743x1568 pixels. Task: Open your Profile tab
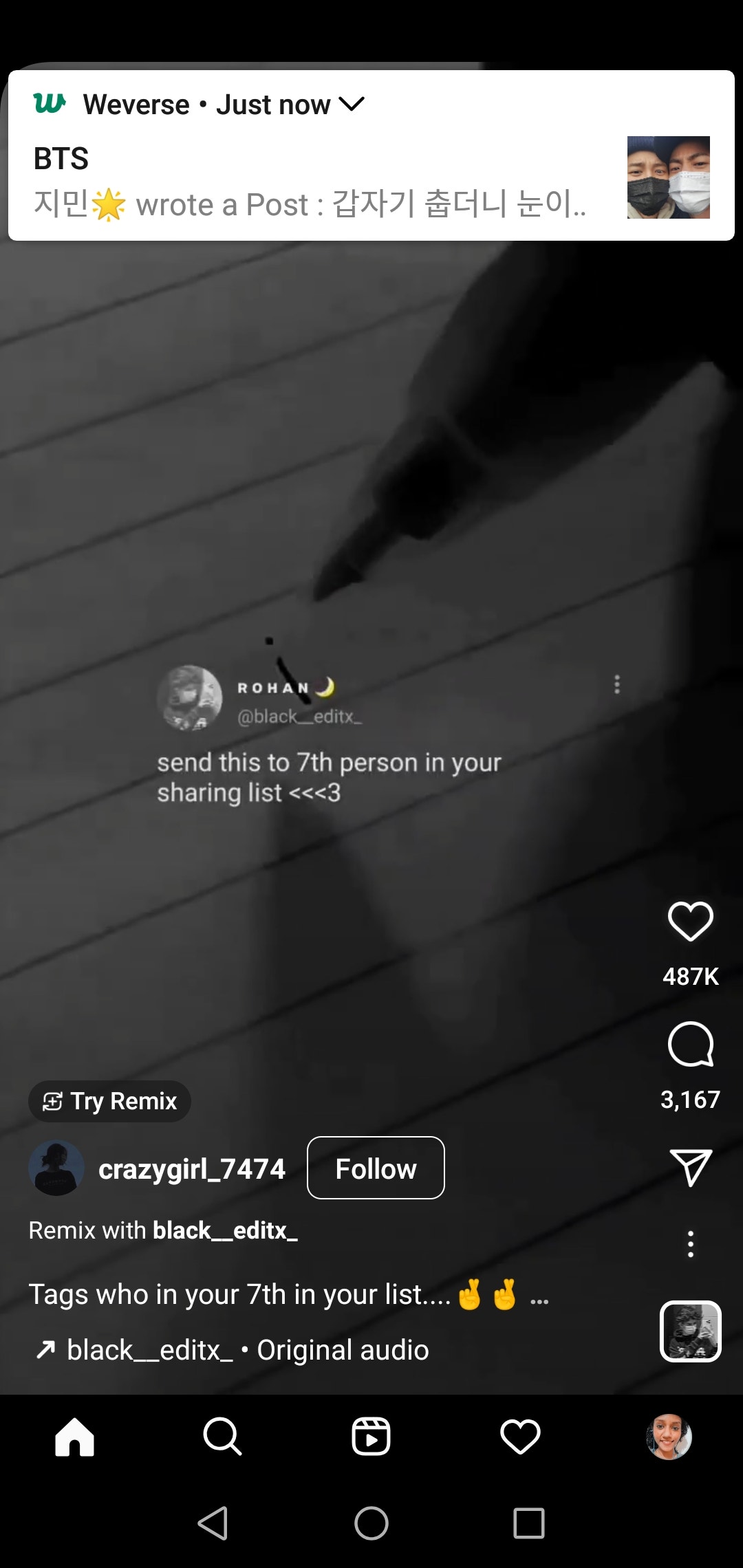click(669, 1437)
